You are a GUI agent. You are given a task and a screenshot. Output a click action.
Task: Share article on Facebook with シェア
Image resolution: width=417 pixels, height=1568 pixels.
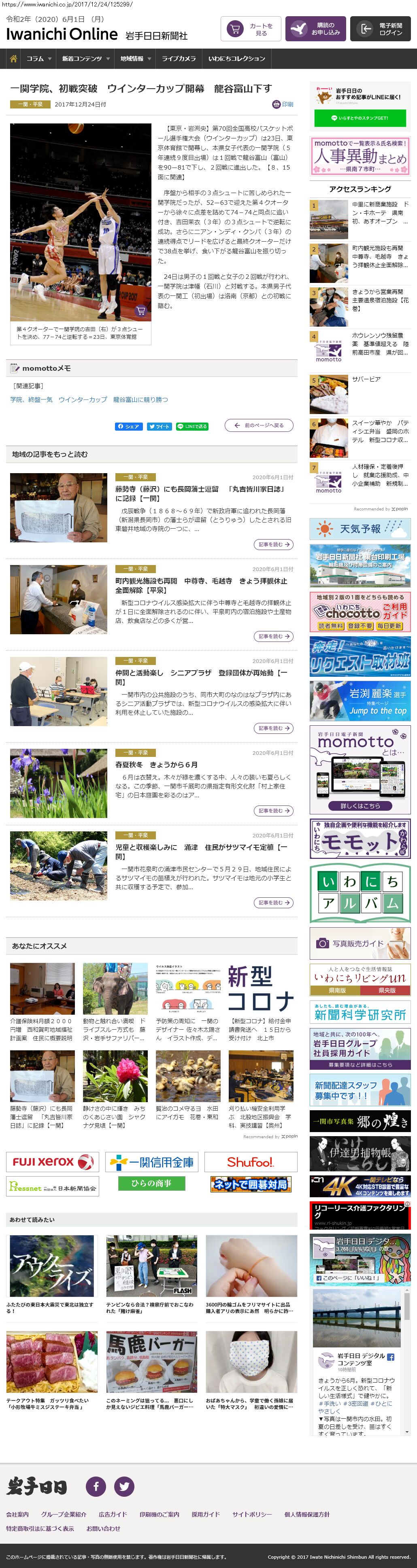[128, 427]
